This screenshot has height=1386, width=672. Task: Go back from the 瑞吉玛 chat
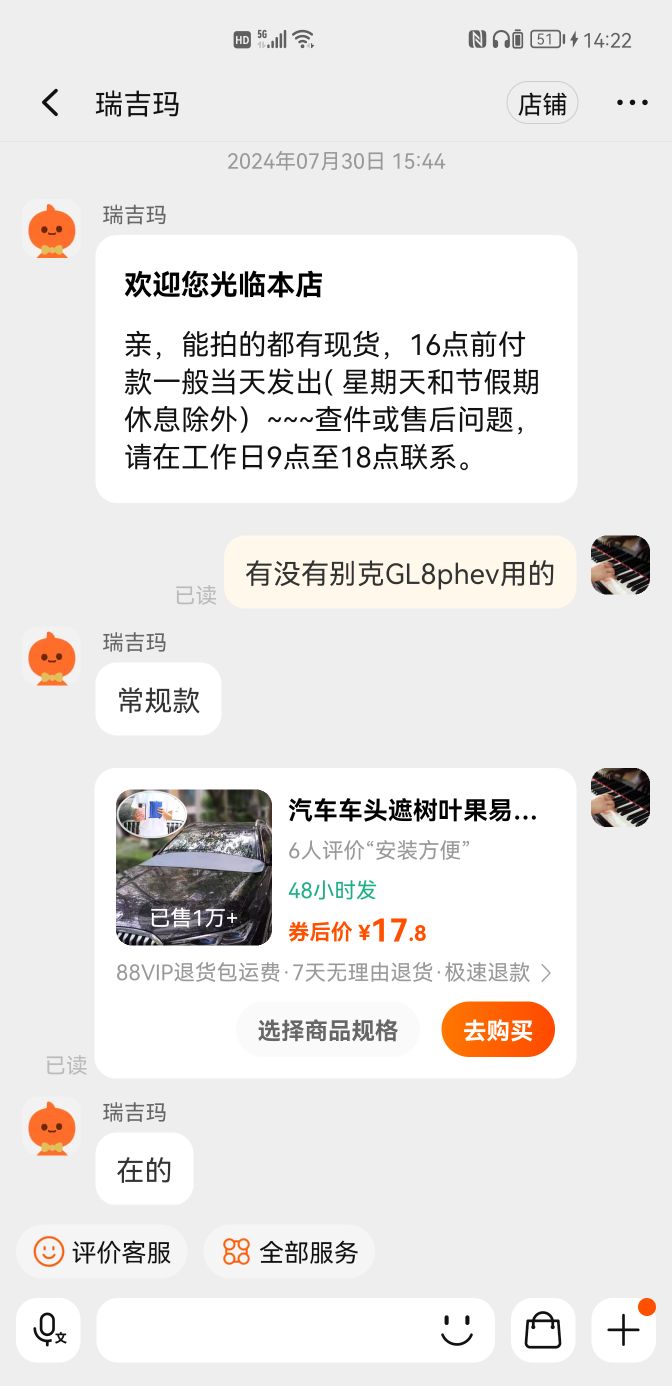click(x=50, y=103)
